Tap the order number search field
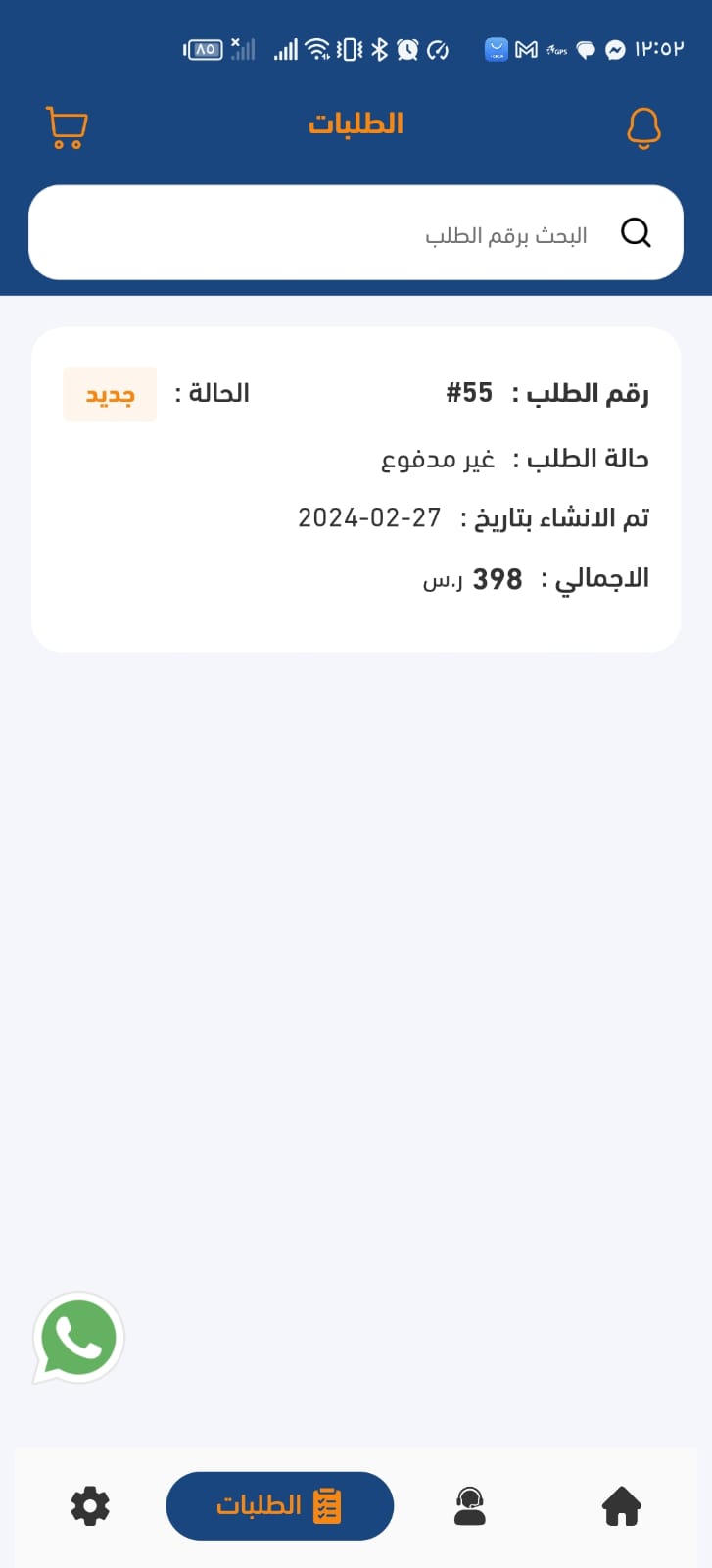Image resolution: width=712 pixels, height=1568 pixels. click(x=392, y=234)
